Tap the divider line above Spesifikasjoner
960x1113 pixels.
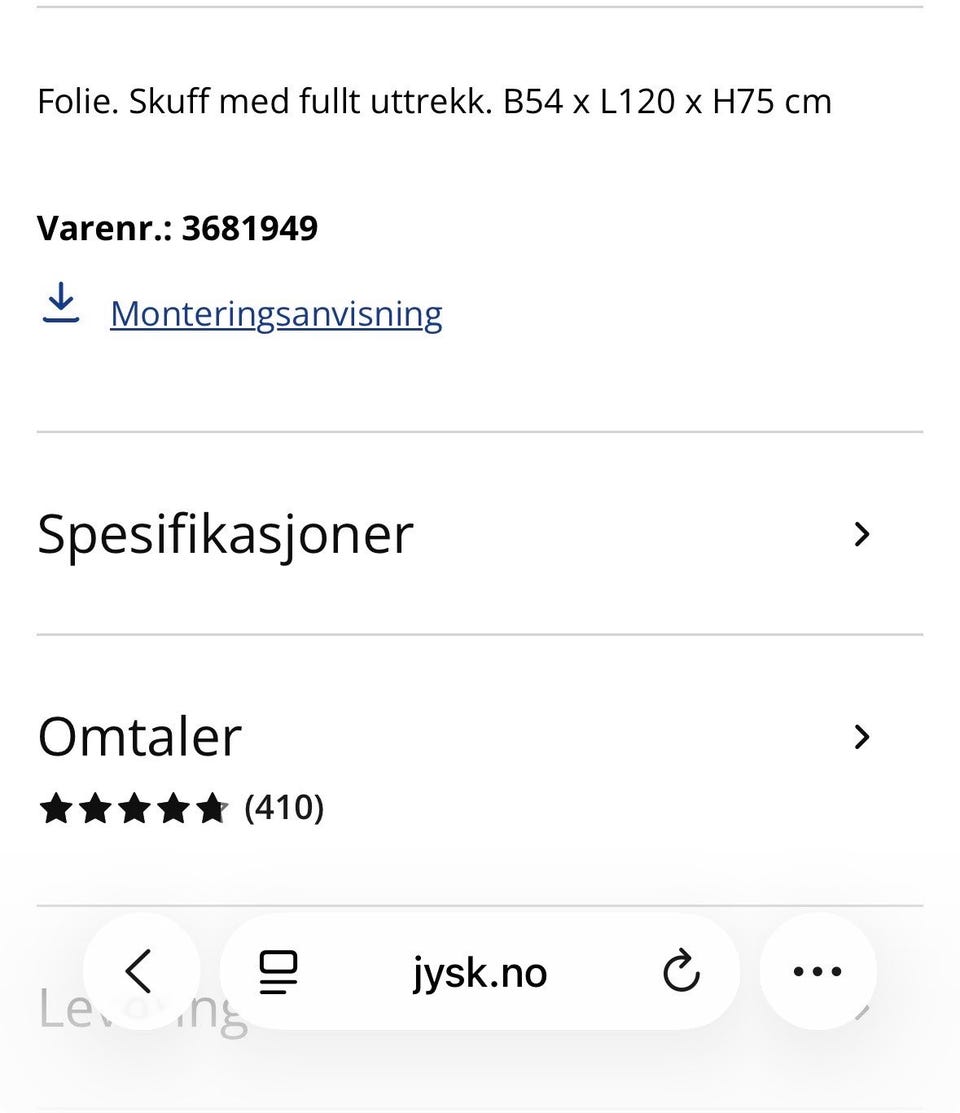[x=480, y=432]
